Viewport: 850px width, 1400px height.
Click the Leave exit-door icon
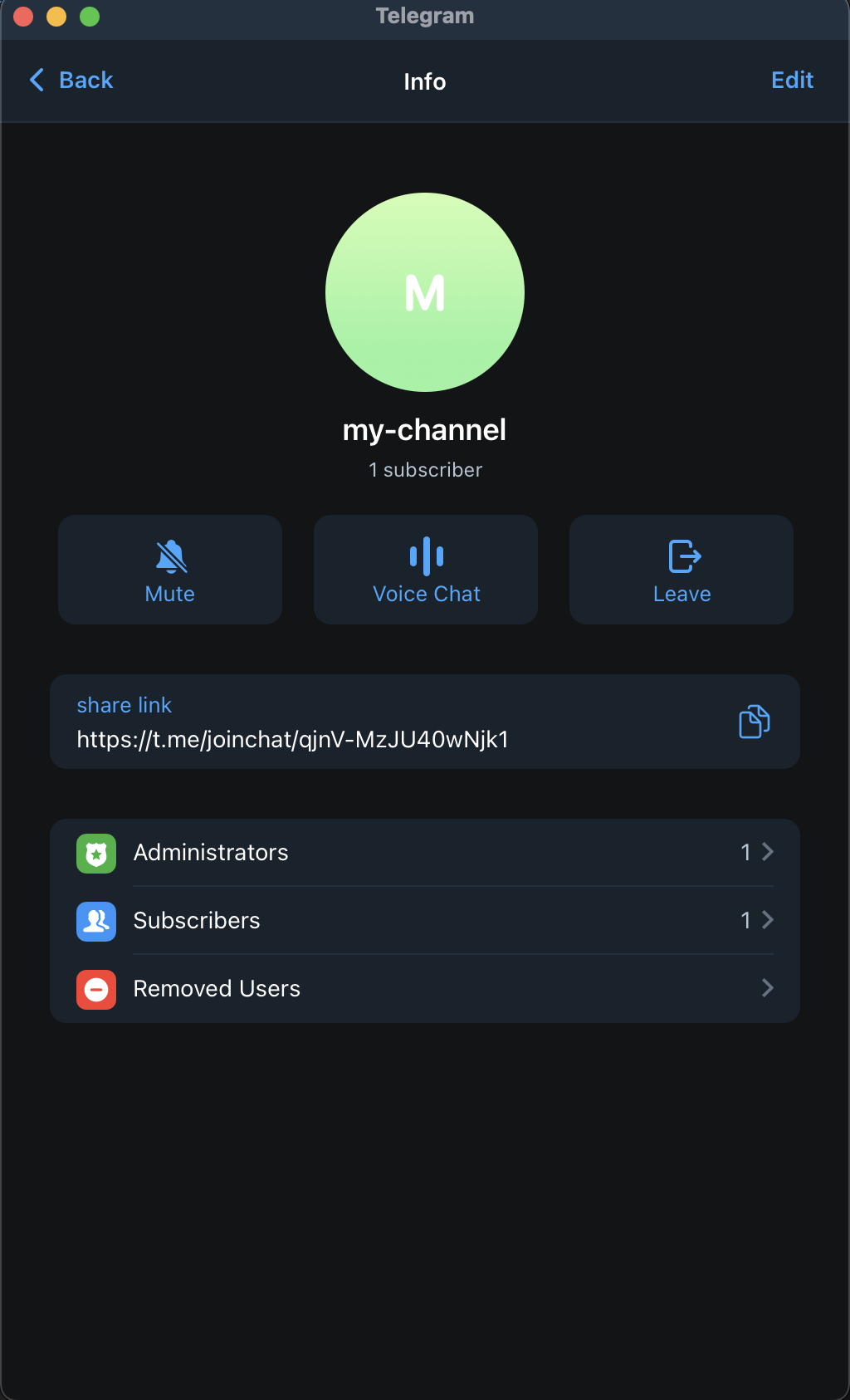pyautogui.click(x=681, y=556)
